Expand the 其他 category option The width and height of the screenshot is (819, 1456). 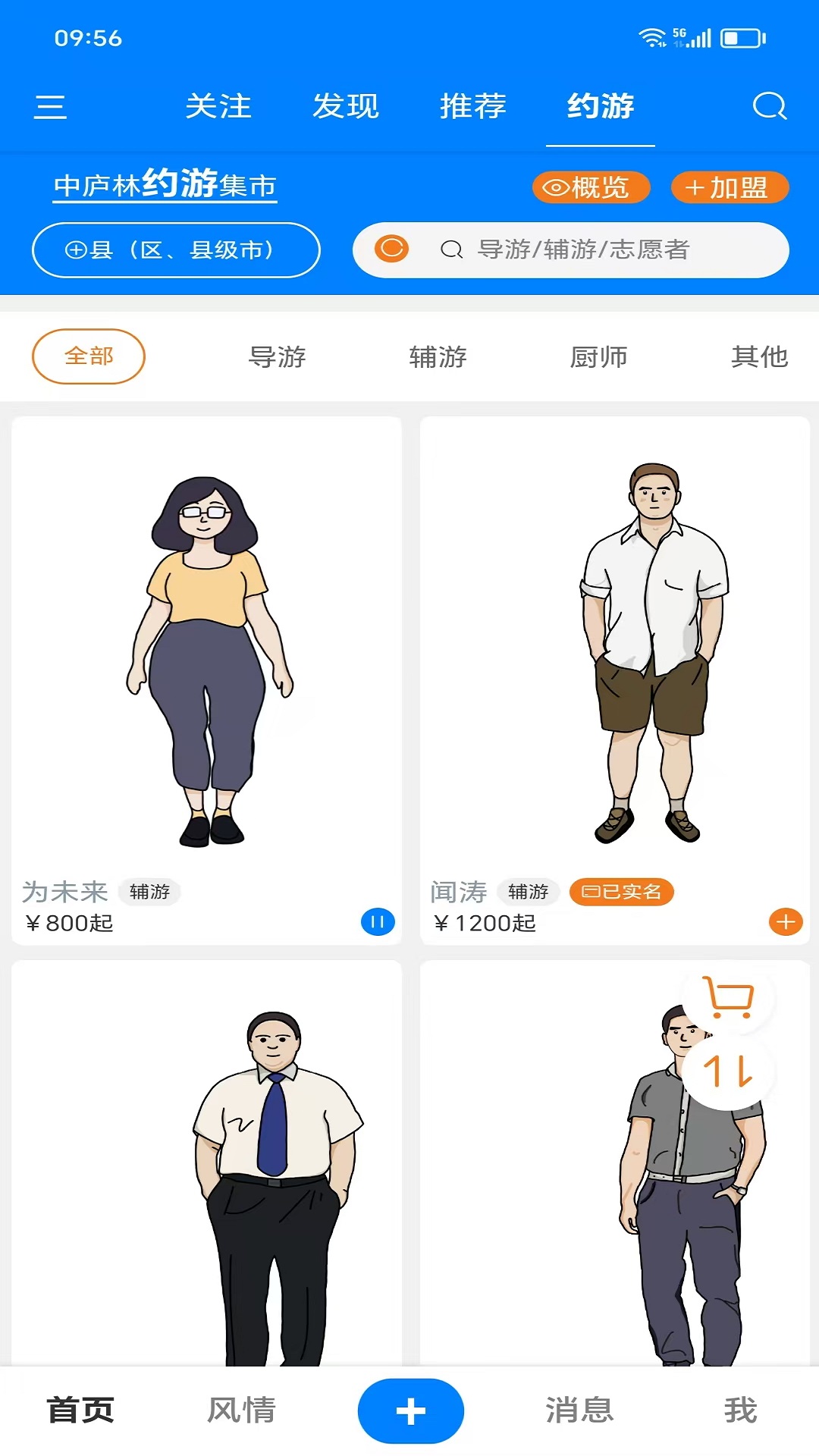click(758, 356)
